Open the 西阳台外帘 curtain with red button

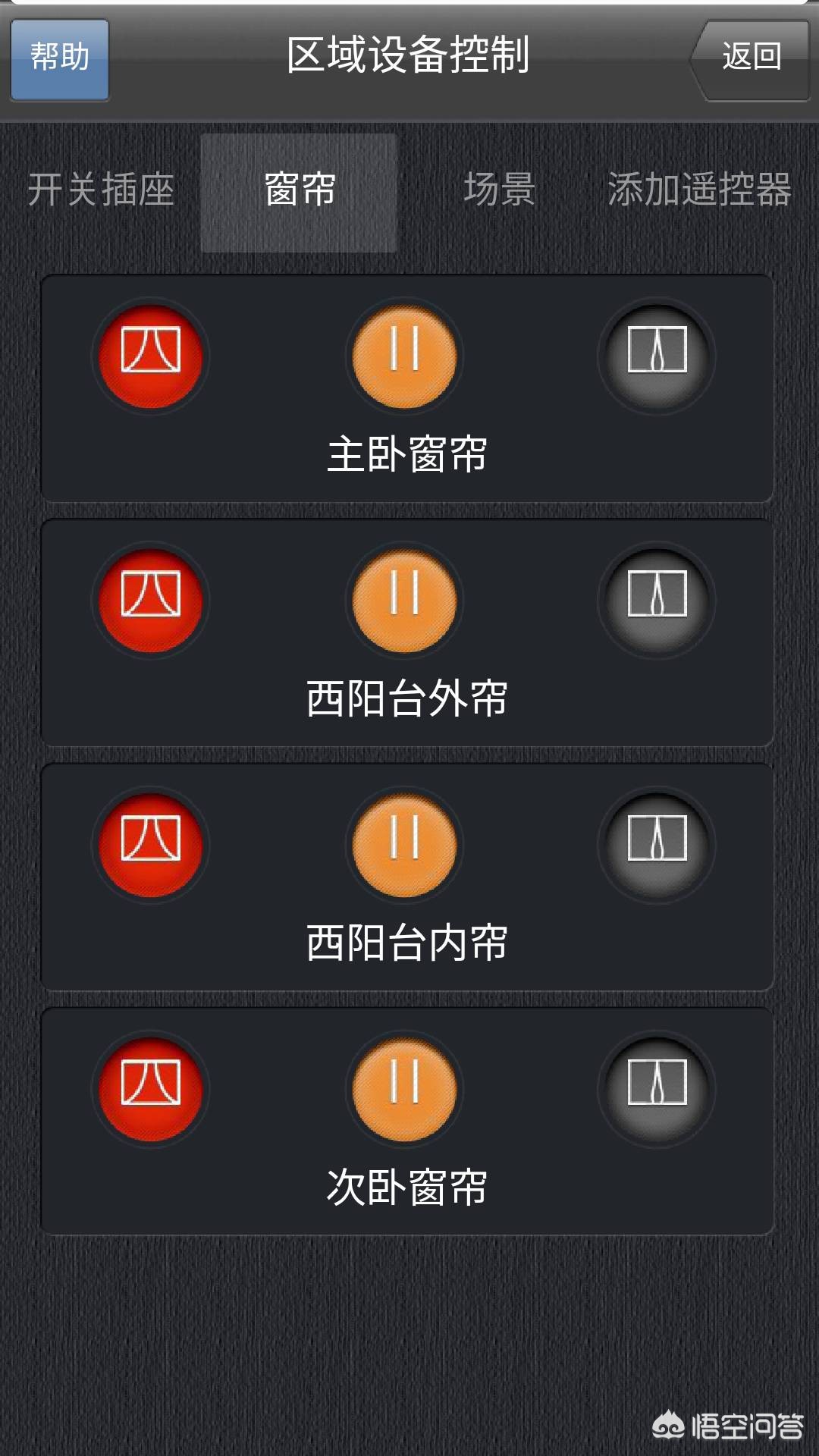point(150,600)
